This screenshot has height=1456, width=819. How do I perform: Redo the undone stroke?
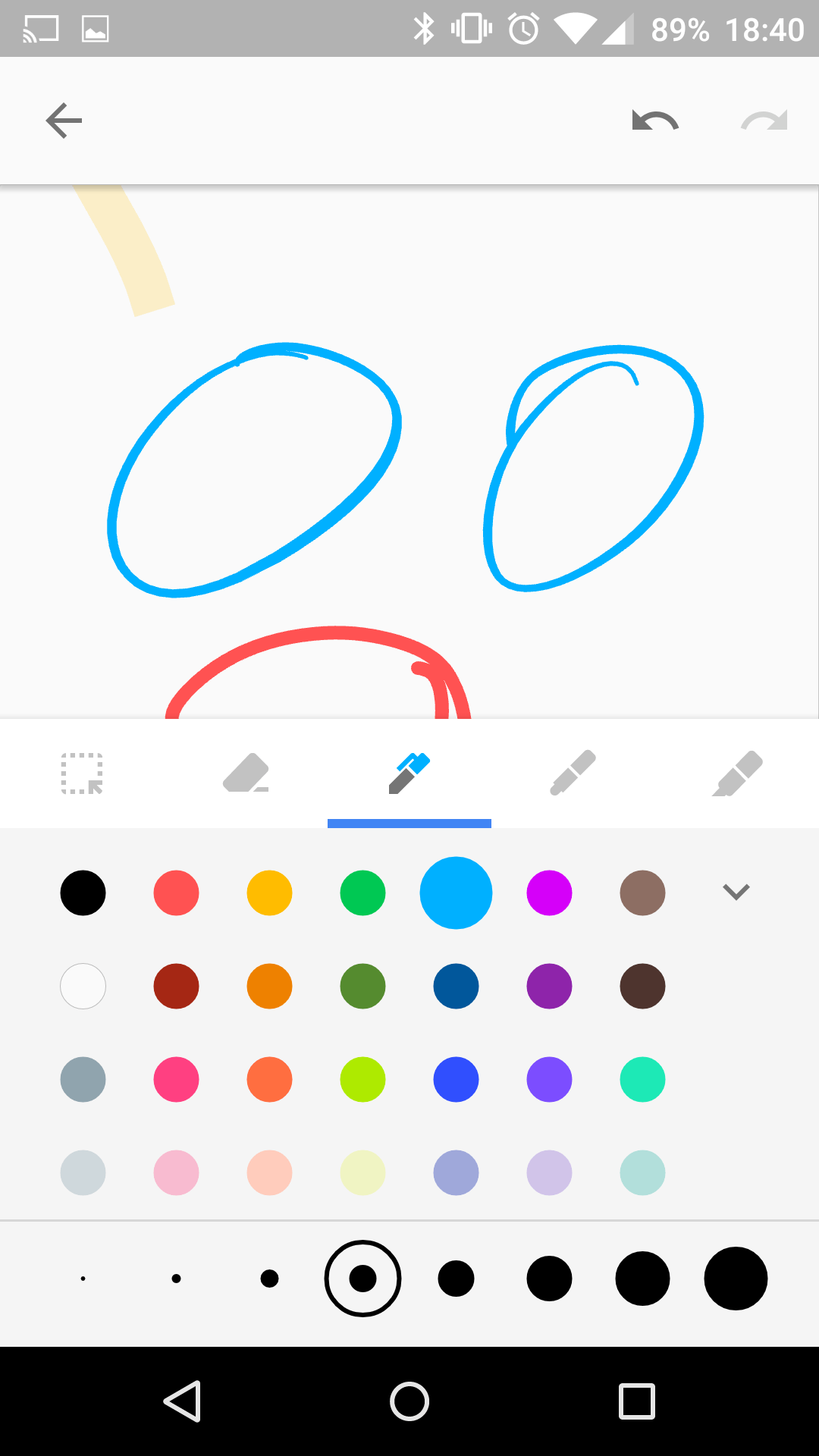(764, 121)
